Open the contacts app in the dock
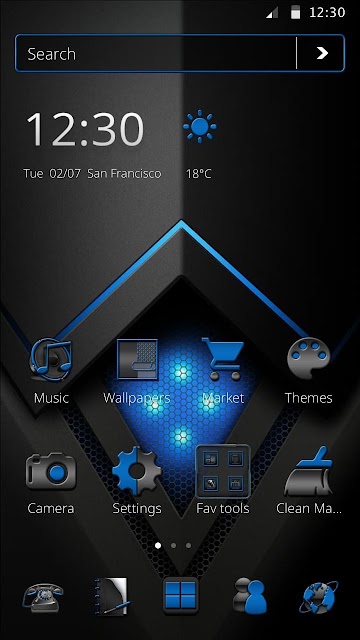The width and height of the screenshot is (360, 640). coord(249,597)
